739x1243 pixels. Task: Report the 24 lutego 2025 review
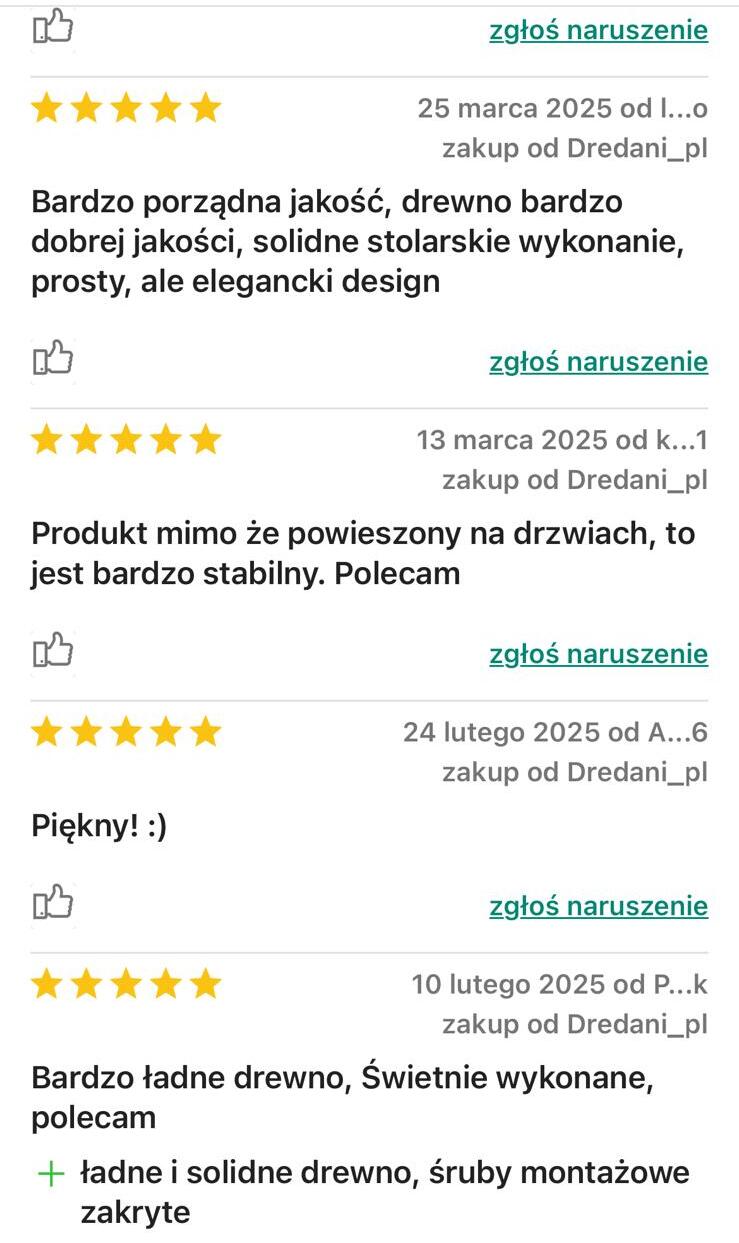(x=598, y=907)
